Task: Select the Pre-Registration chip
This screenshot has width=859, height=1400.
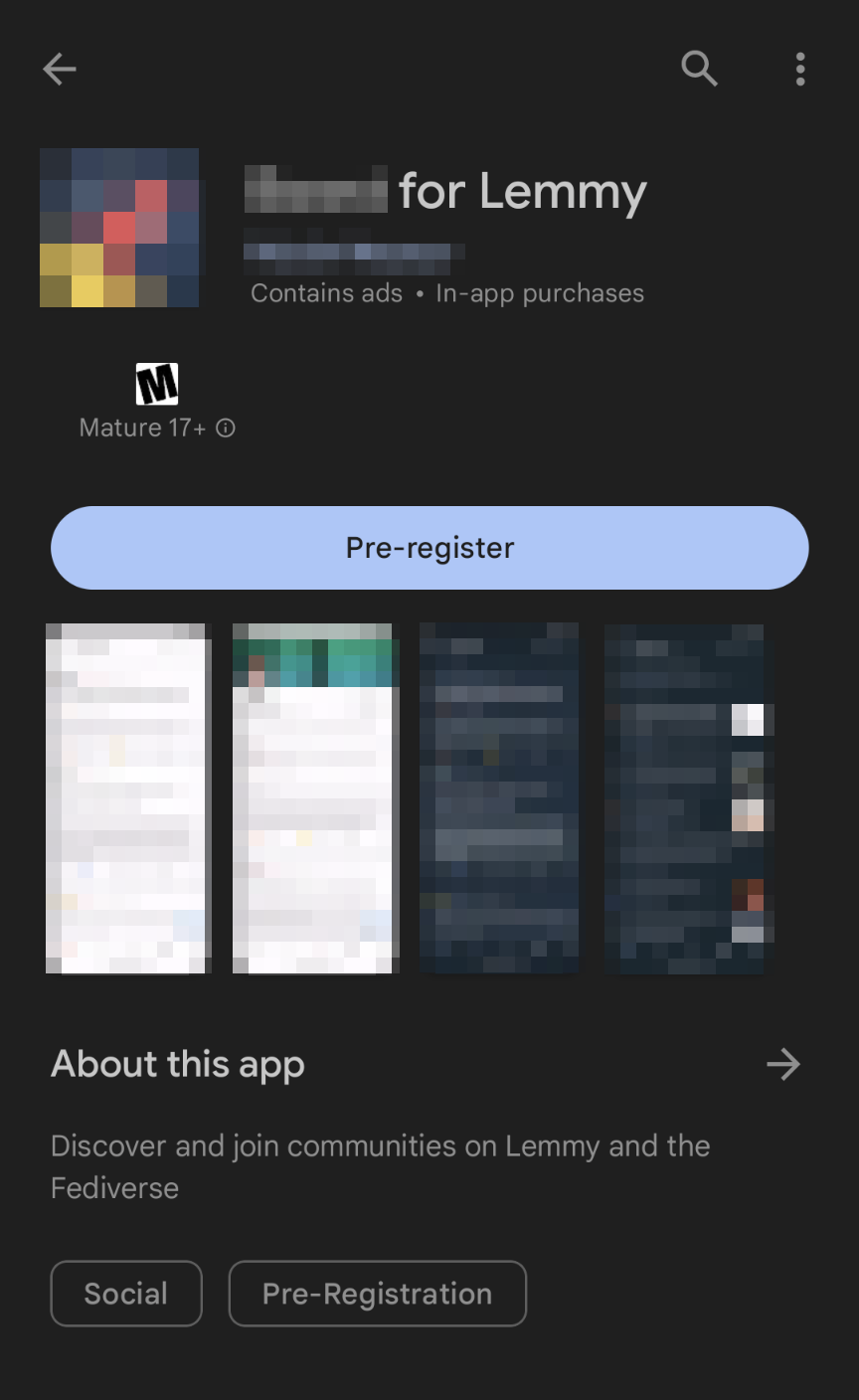Action: coord(377,1294)
